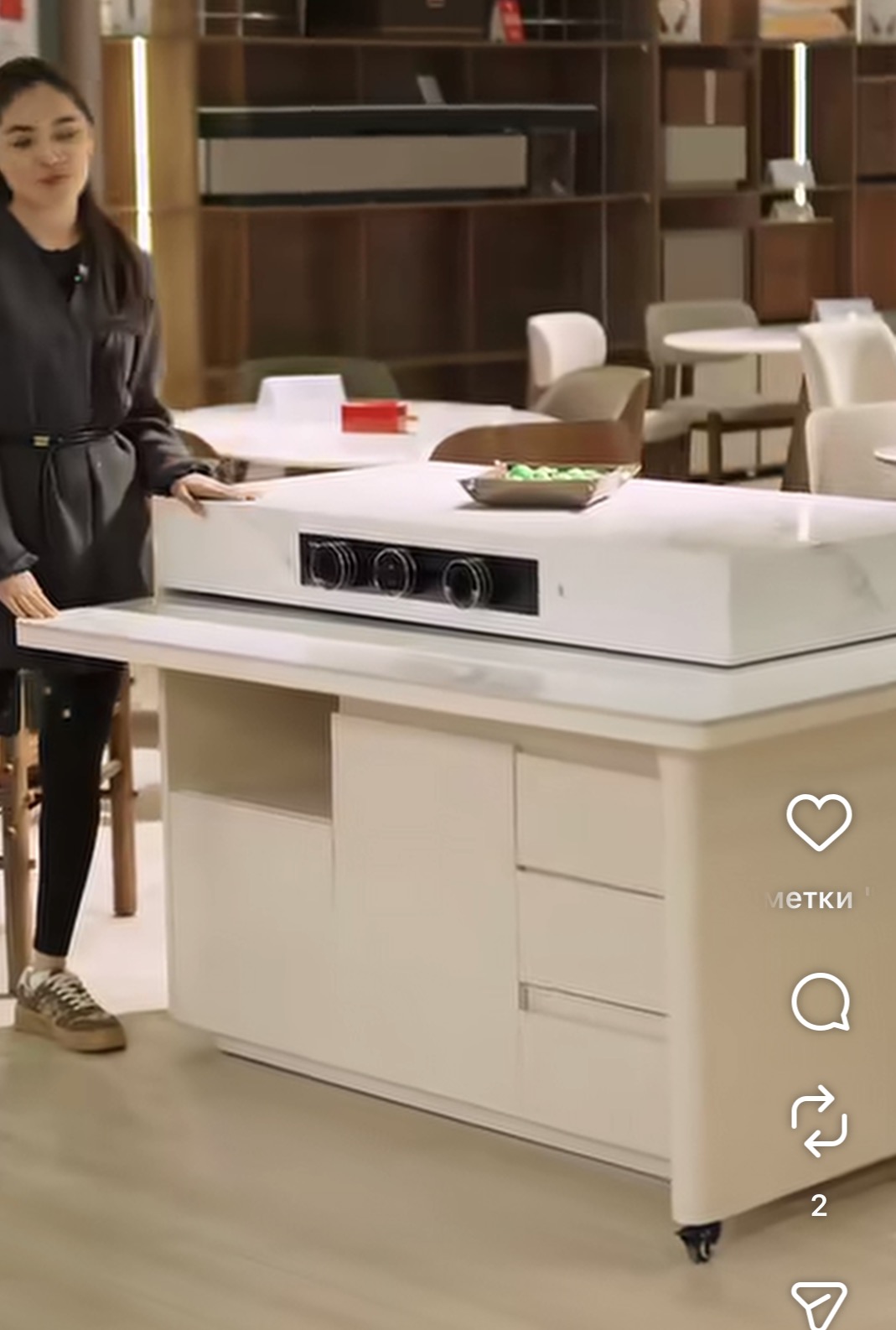
Task: Like this reel with the heart icon
Action: coord(819,823)
